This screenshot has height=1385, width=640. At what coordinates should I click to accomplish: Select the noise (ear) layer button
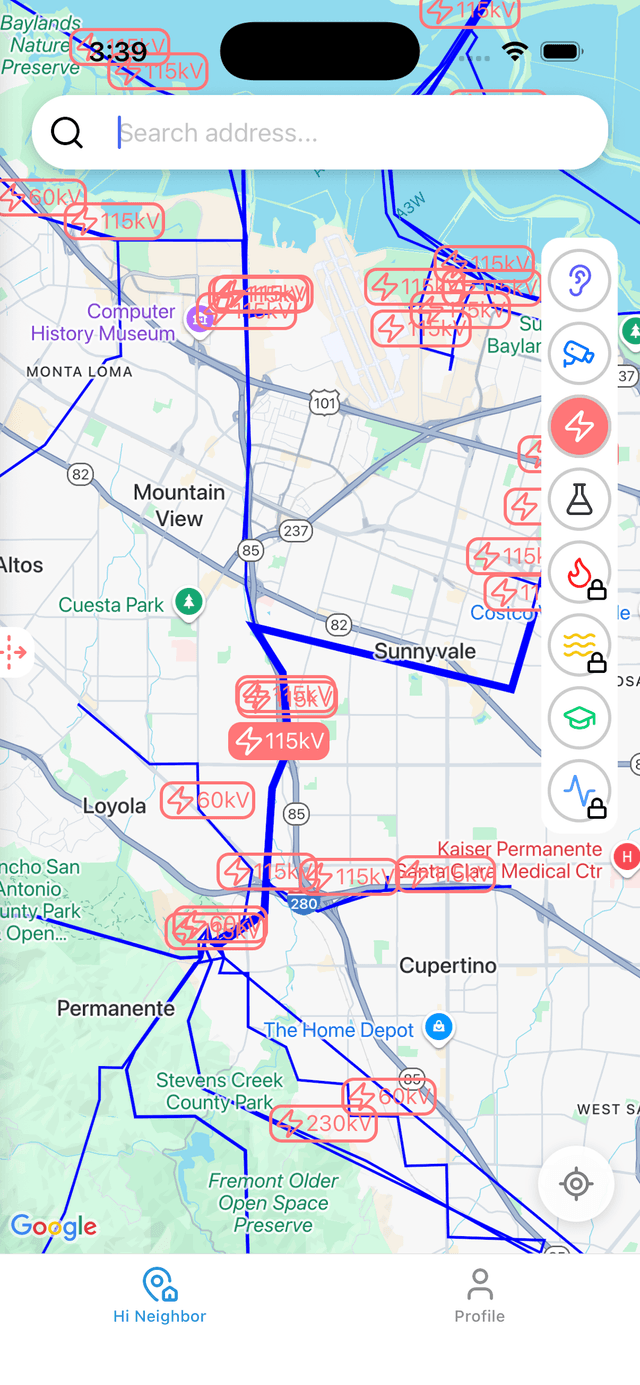click(579, 281)
